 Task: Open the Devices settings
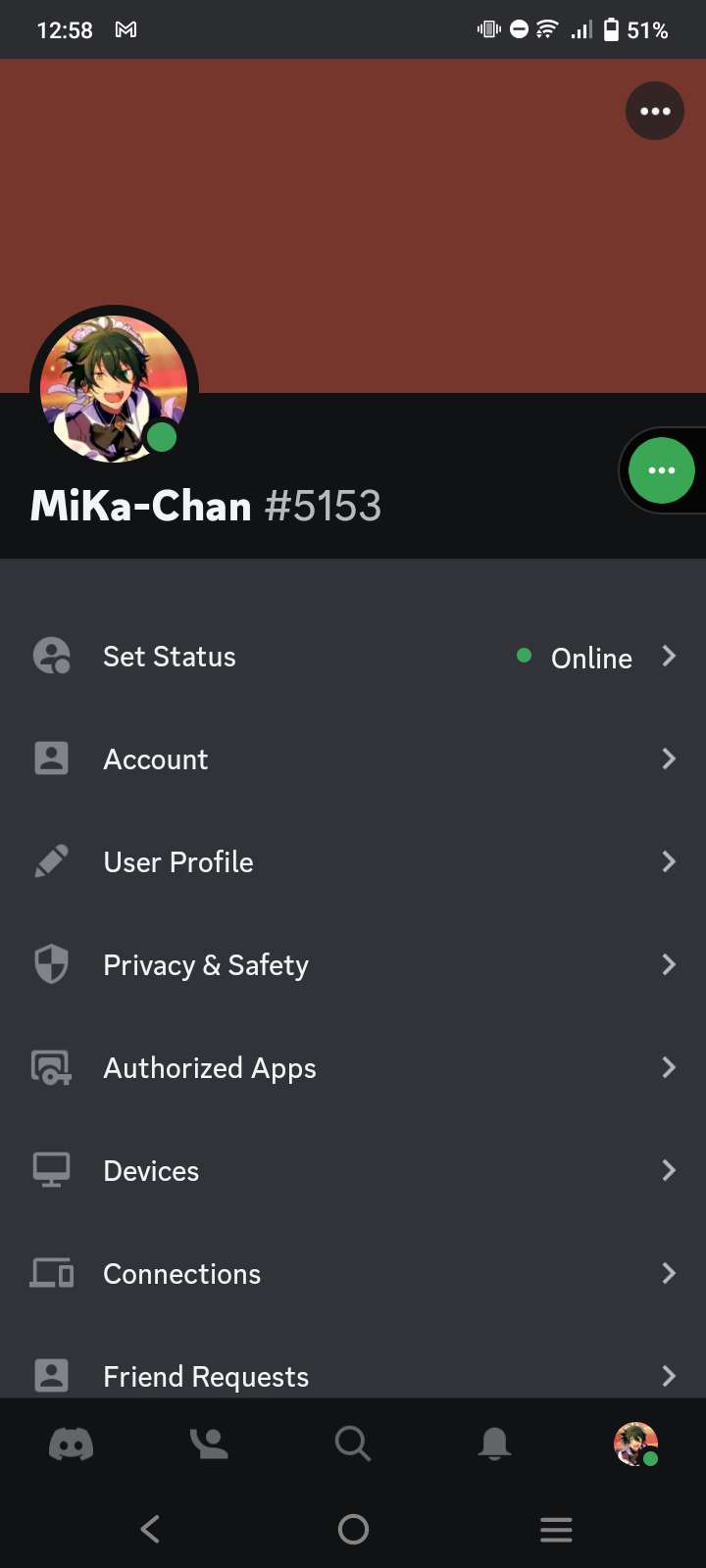(x=353, y=1171)
